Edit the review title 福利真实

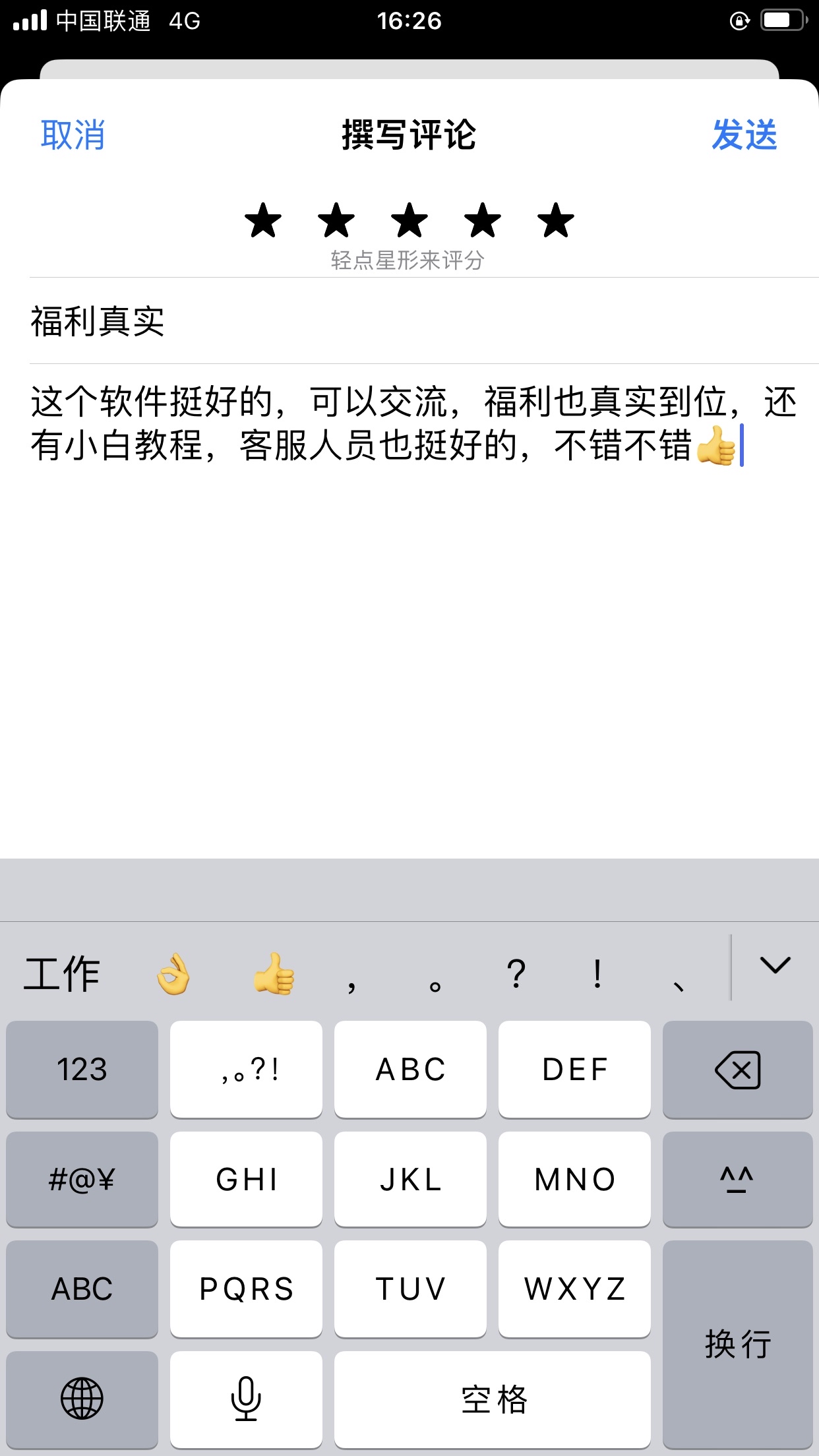coord(424,321)
